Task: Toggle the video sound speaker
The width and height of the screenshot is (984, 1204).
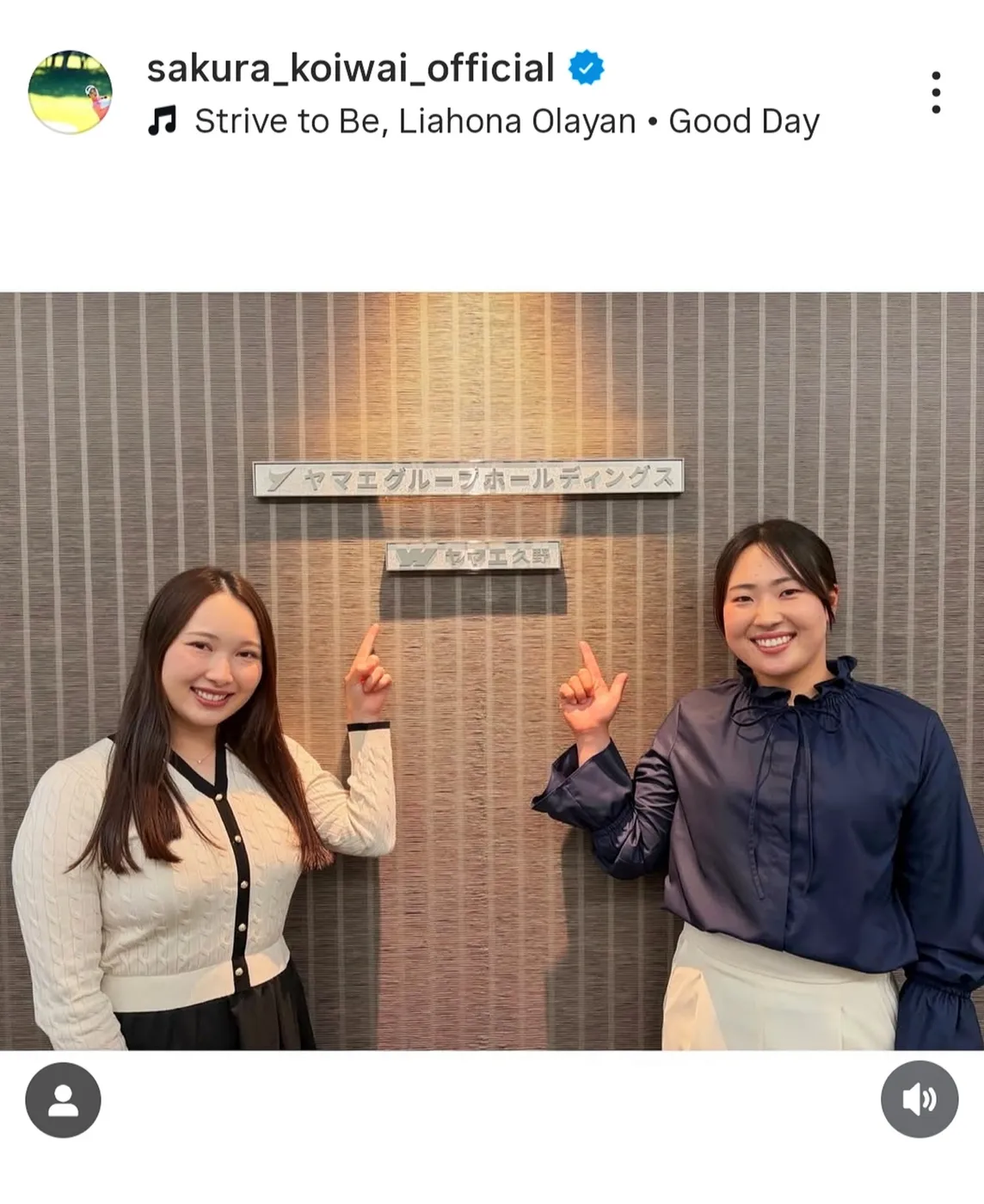Action: [x=919, y=1099]
